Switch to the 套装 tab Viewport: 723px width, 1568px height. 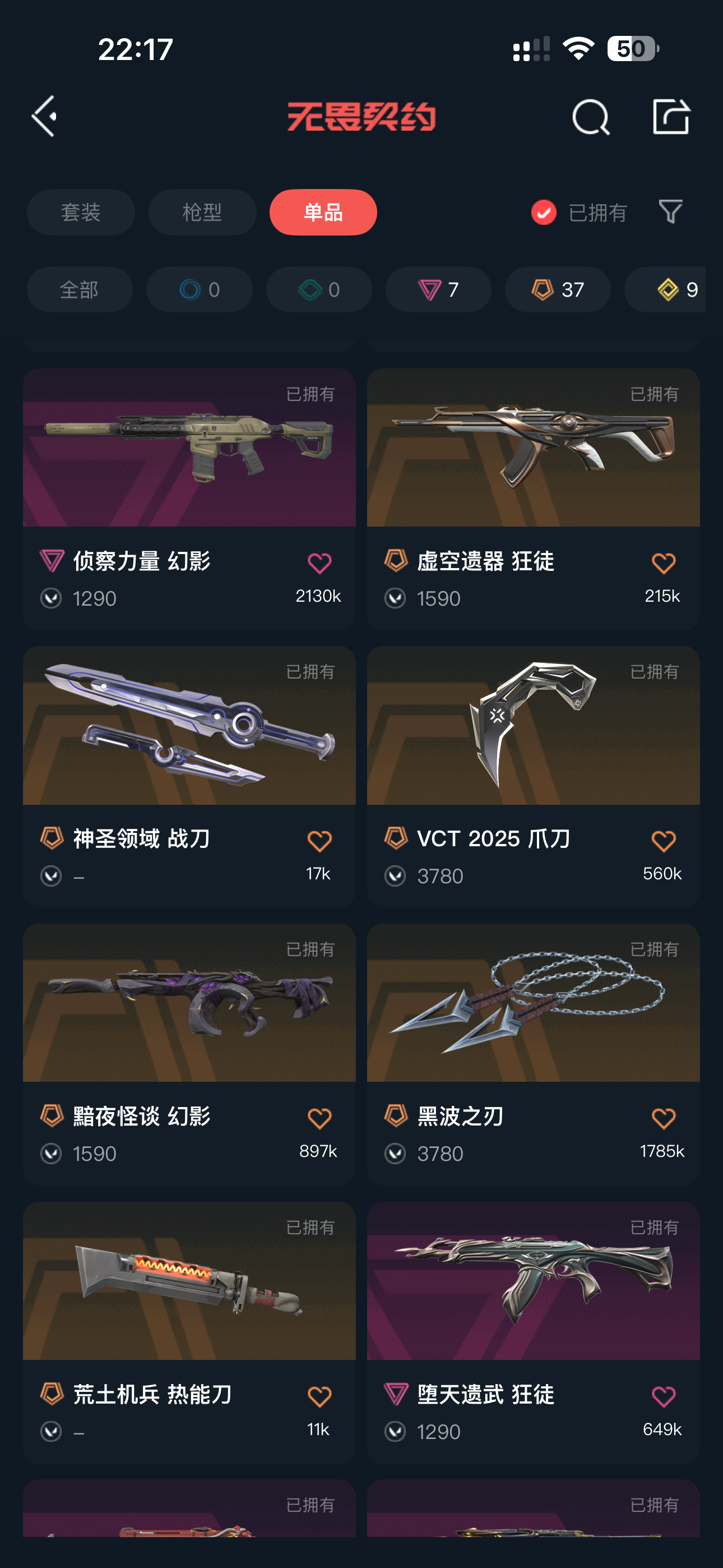tap(80, 213)
